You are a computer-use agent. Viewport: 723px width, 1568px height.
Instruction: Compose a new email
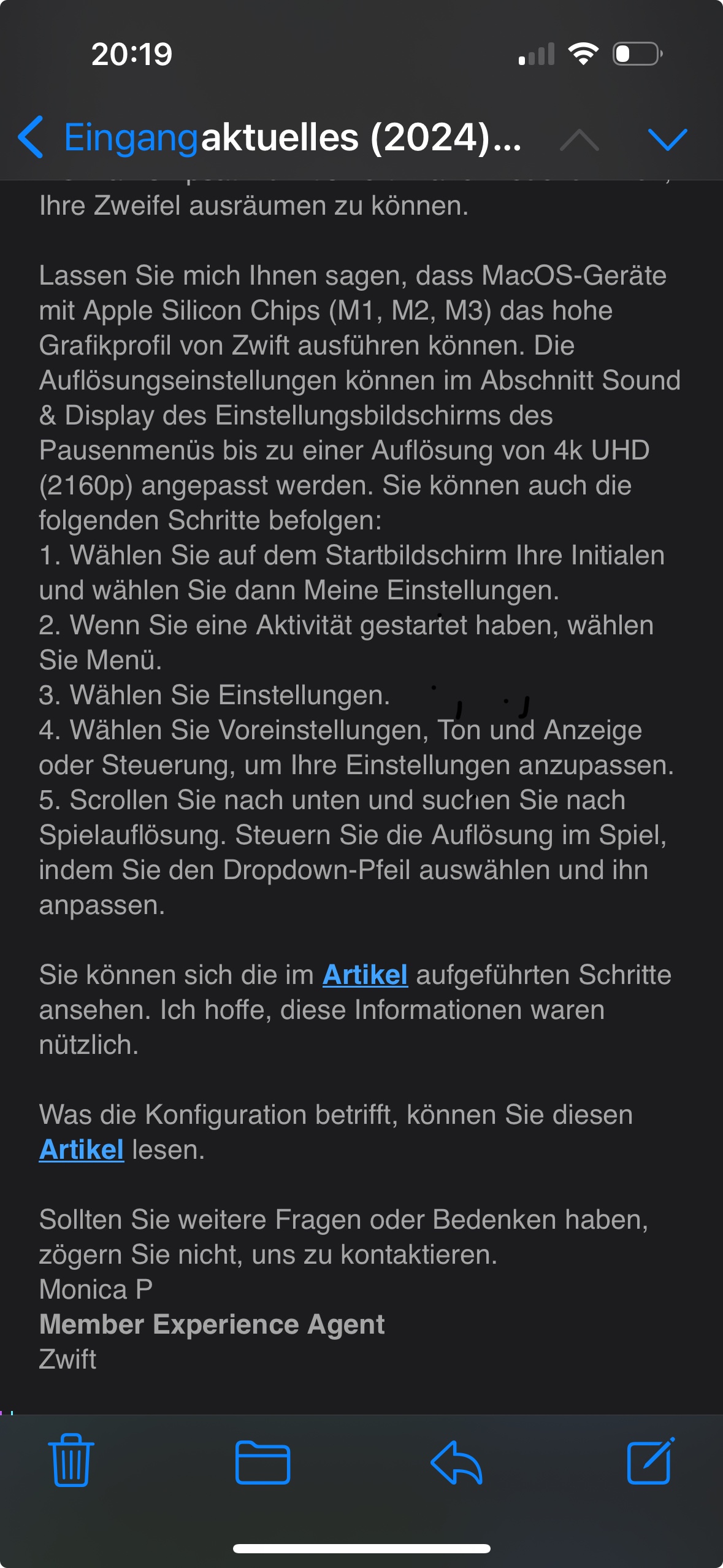coord(649,1461)
